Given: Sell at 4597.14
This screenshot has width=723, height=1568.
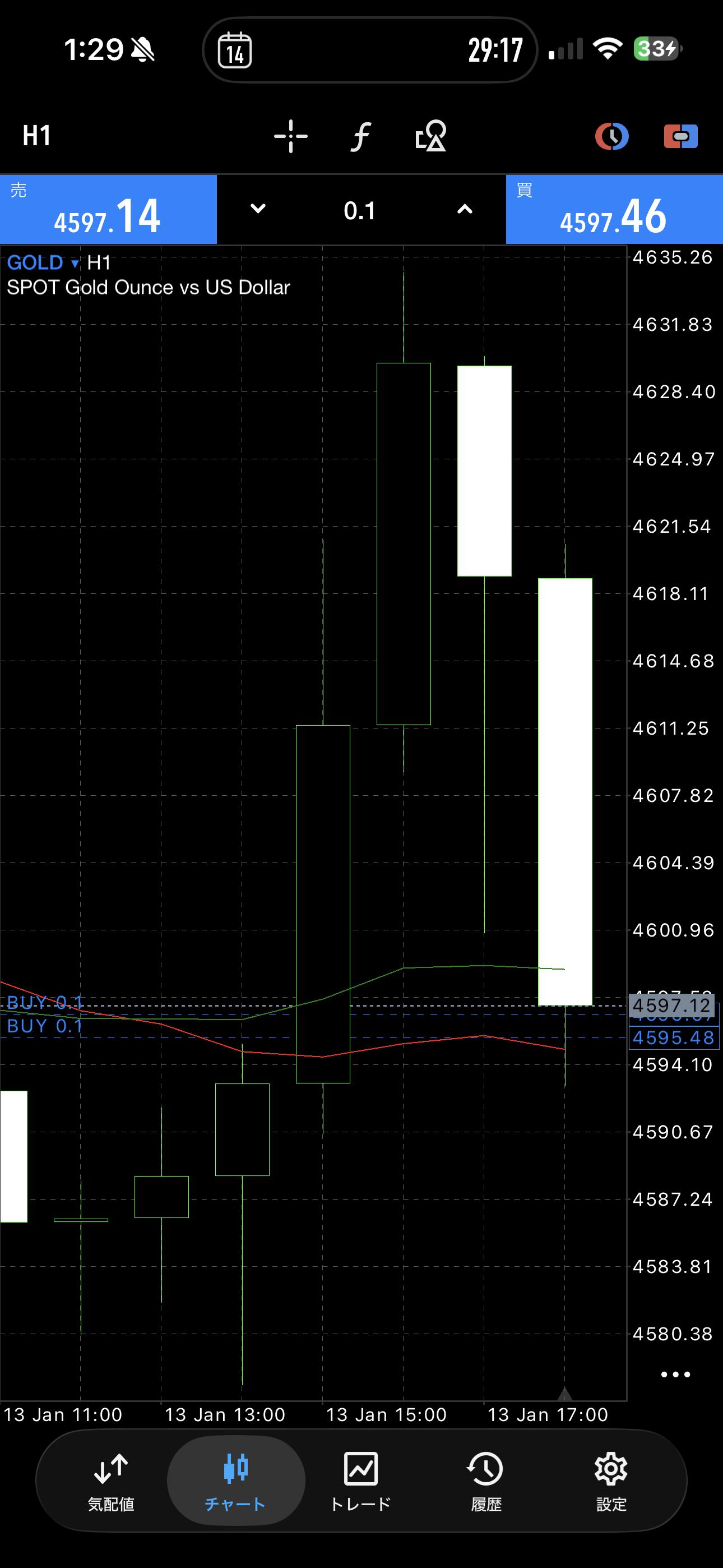Looking at the screenshot, I should click(x=108, y=210).
